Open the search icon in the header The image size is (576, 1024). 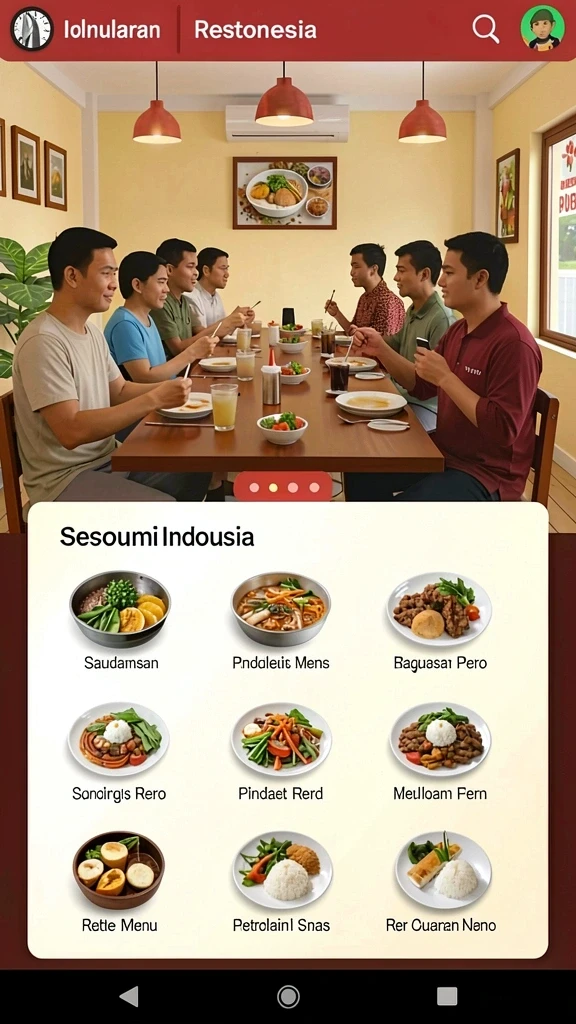[x=485, y=29]
